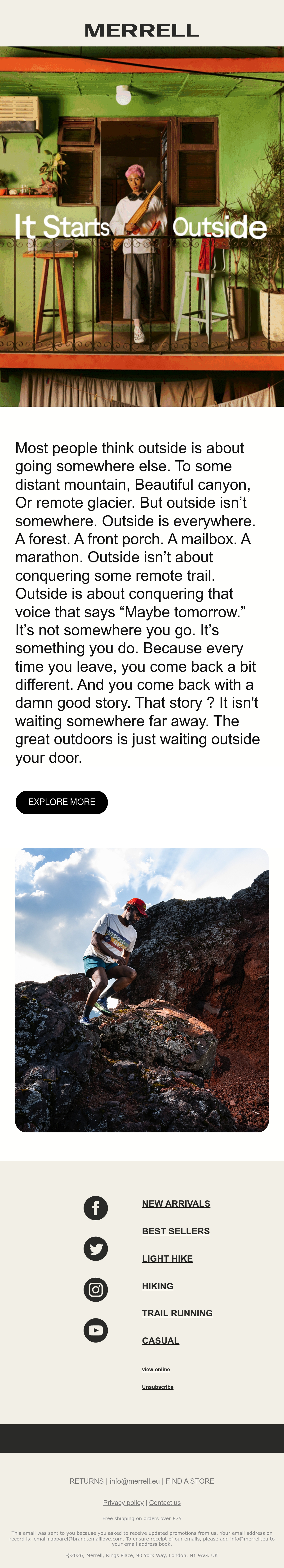284x1568 pixels.
Task: Tap the EXPLORE MORE button
Action: tap(62, 802)
